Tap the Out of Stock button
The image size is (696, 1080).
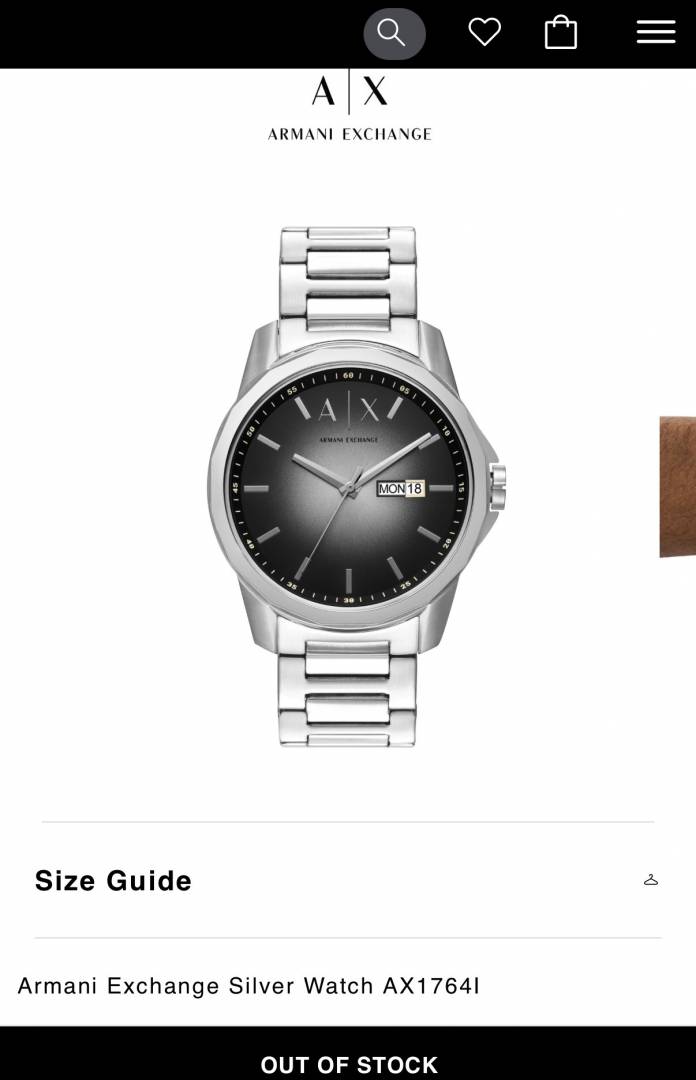point(348,1063)
